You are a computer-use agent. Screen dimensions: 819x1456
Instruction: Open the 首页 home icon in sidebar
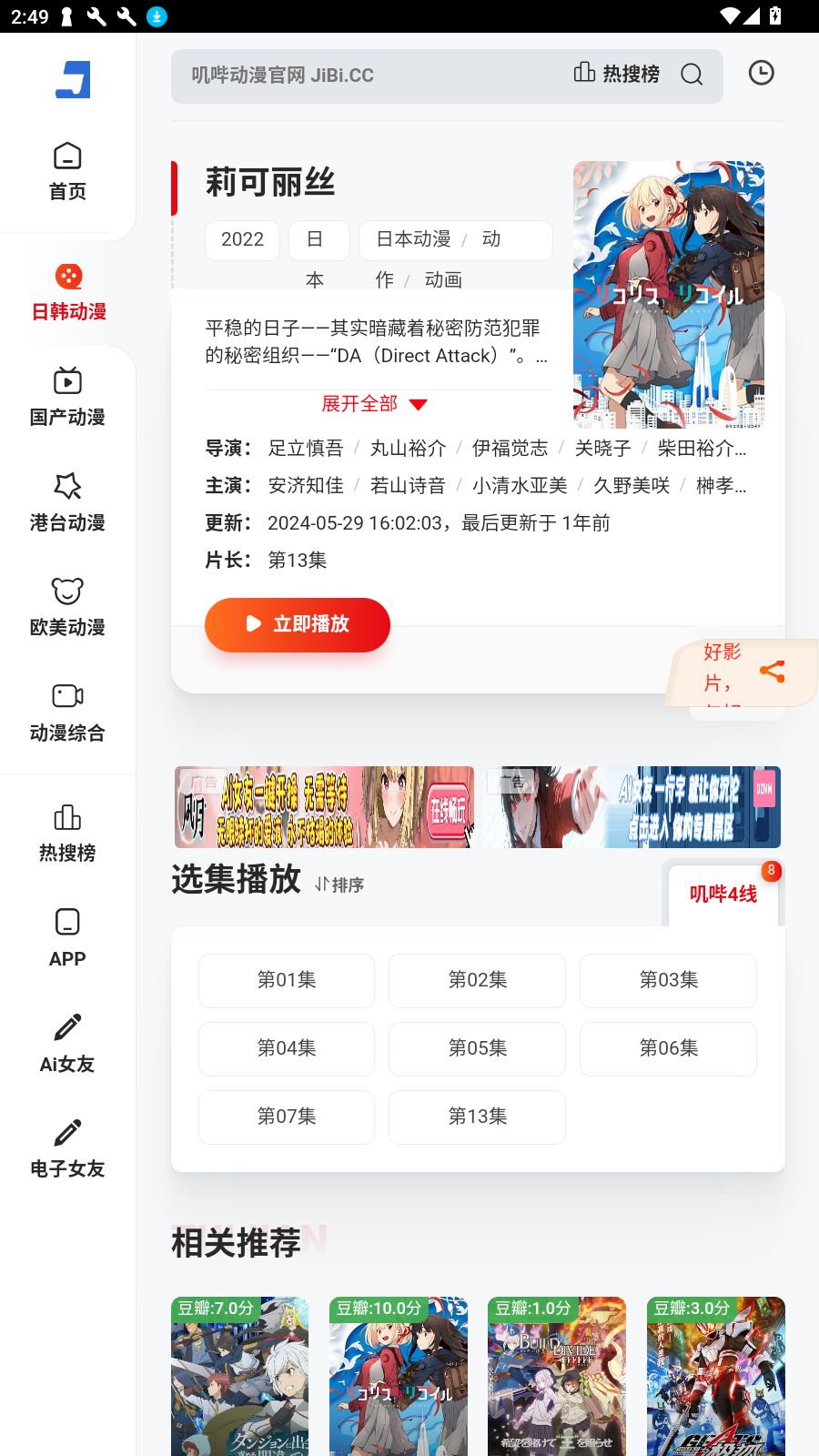tap(66, 157)
